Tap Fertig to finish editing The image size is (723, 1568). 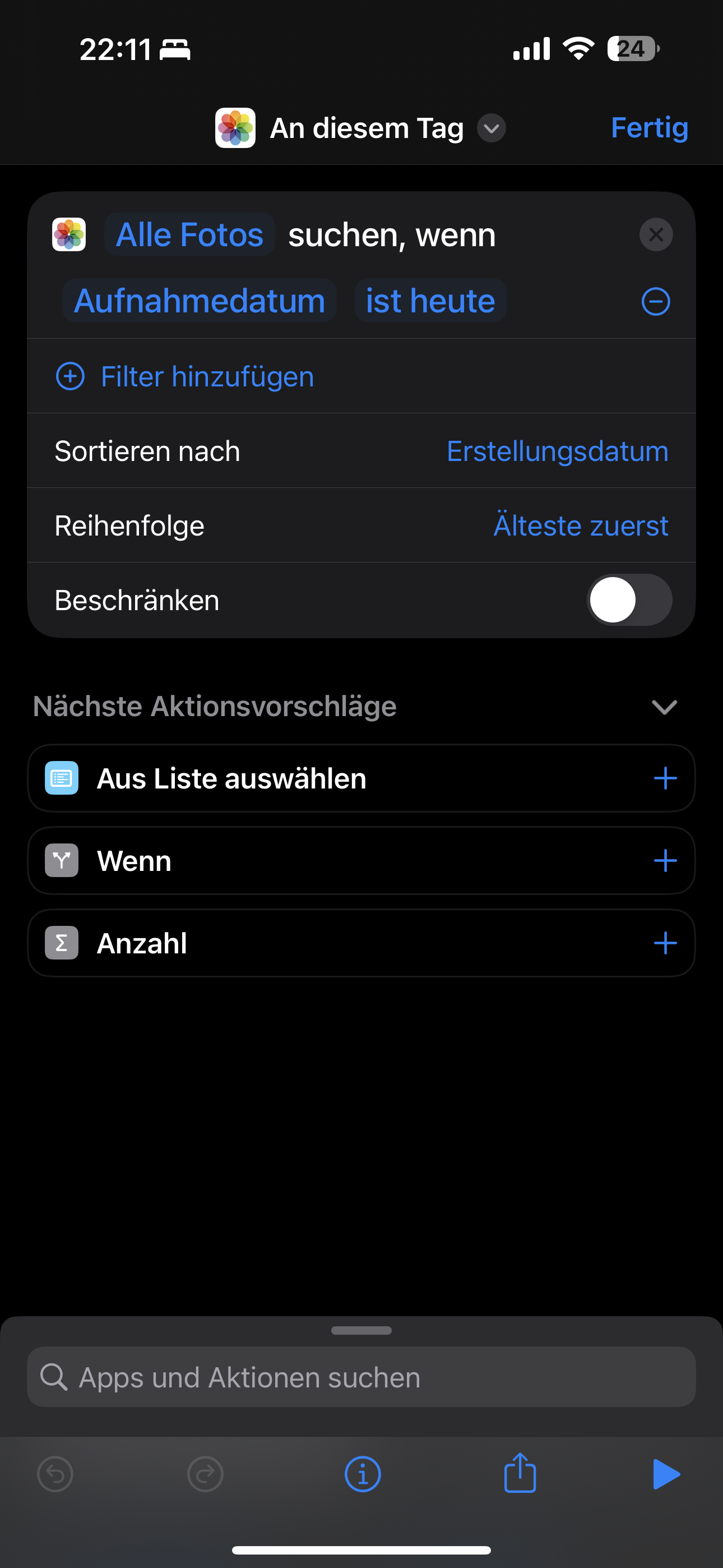coord(649,128)
